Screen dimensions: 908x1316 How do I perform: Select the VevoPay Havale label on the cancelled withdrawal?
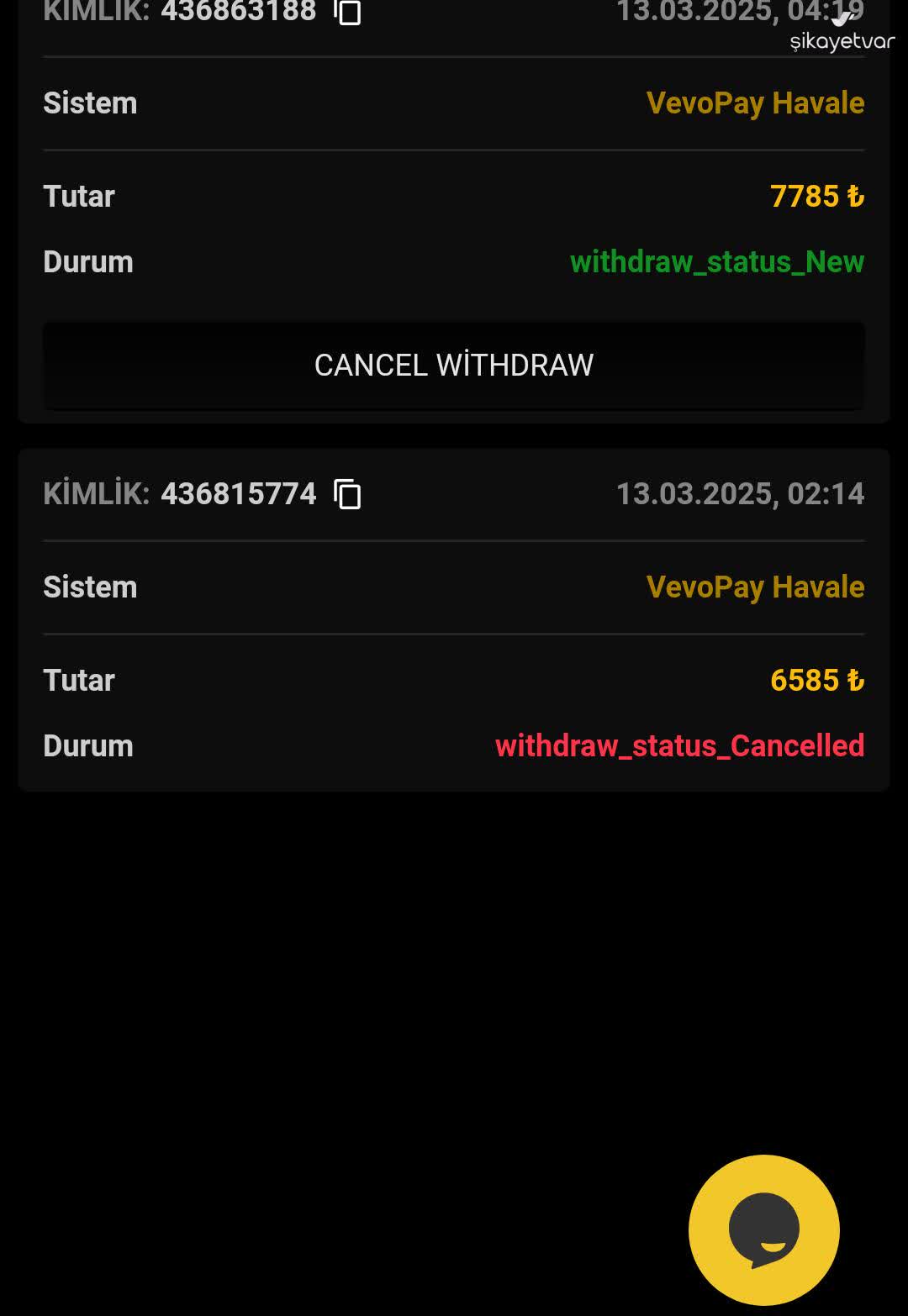(755, 587)
